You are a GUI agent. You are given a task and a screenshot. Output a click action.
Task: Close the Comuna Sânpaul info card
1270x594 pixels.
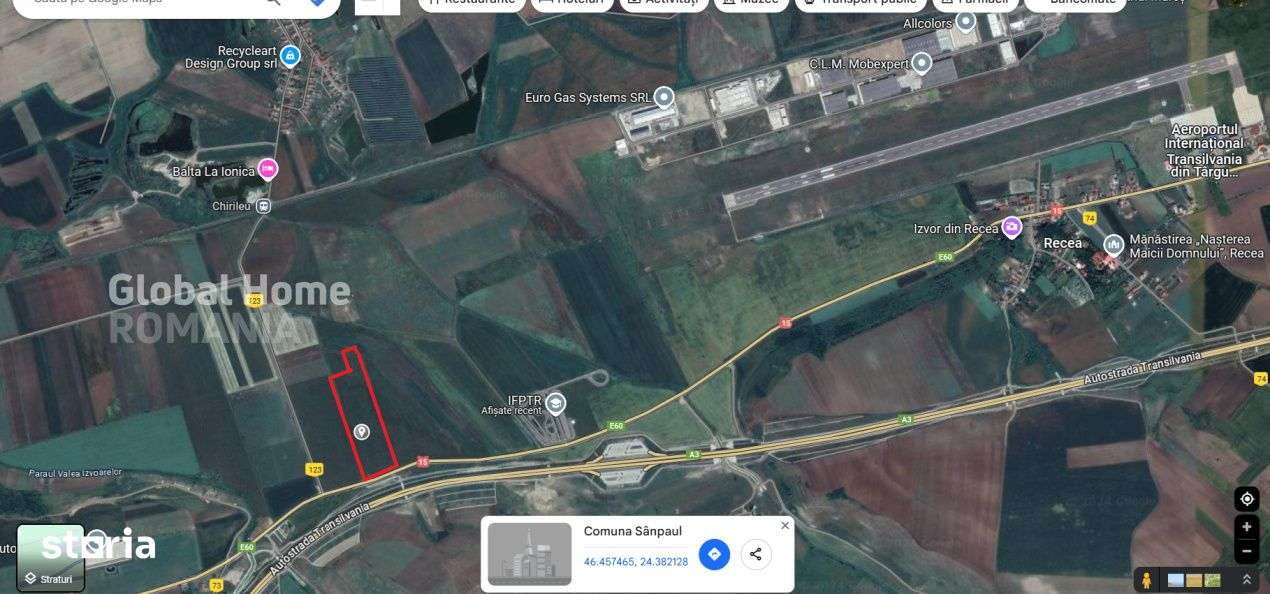785,525
